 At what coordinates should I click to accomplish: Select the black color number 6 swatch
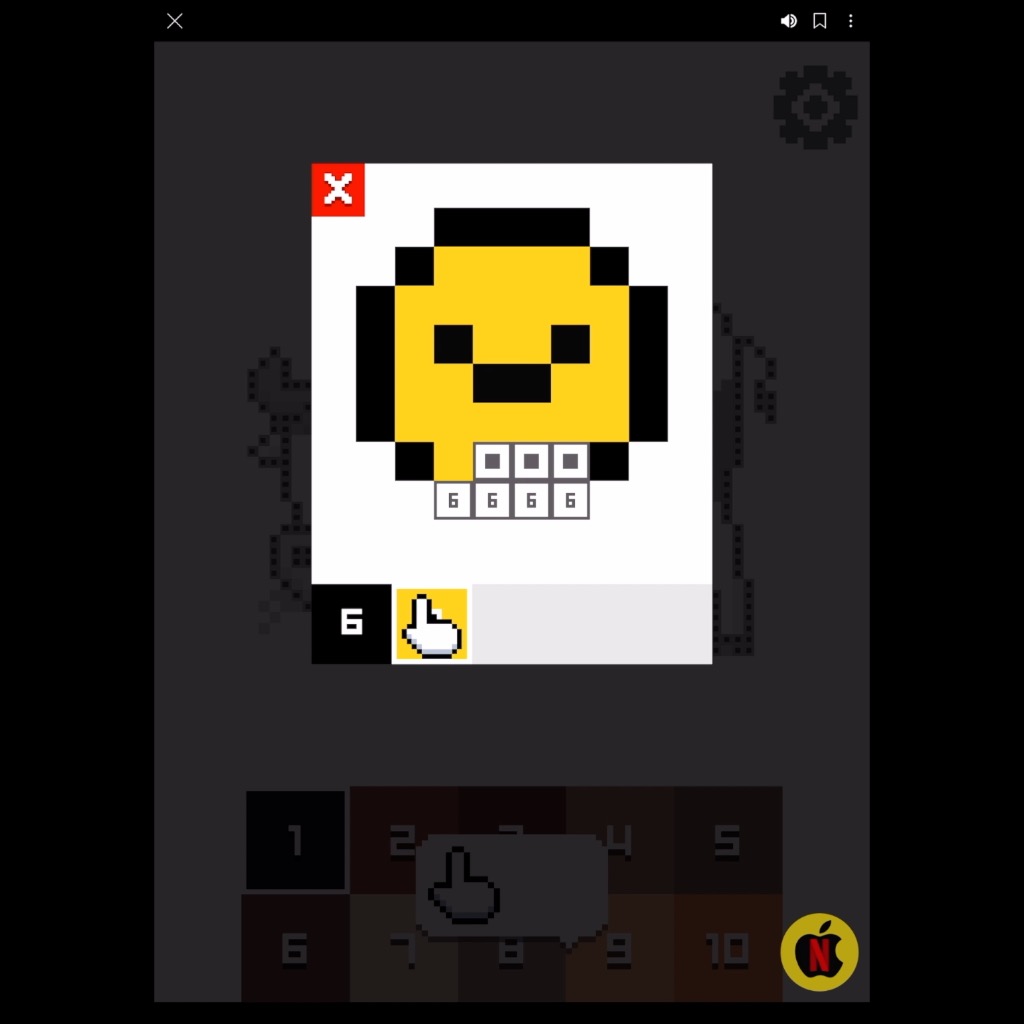pos(351,623)
